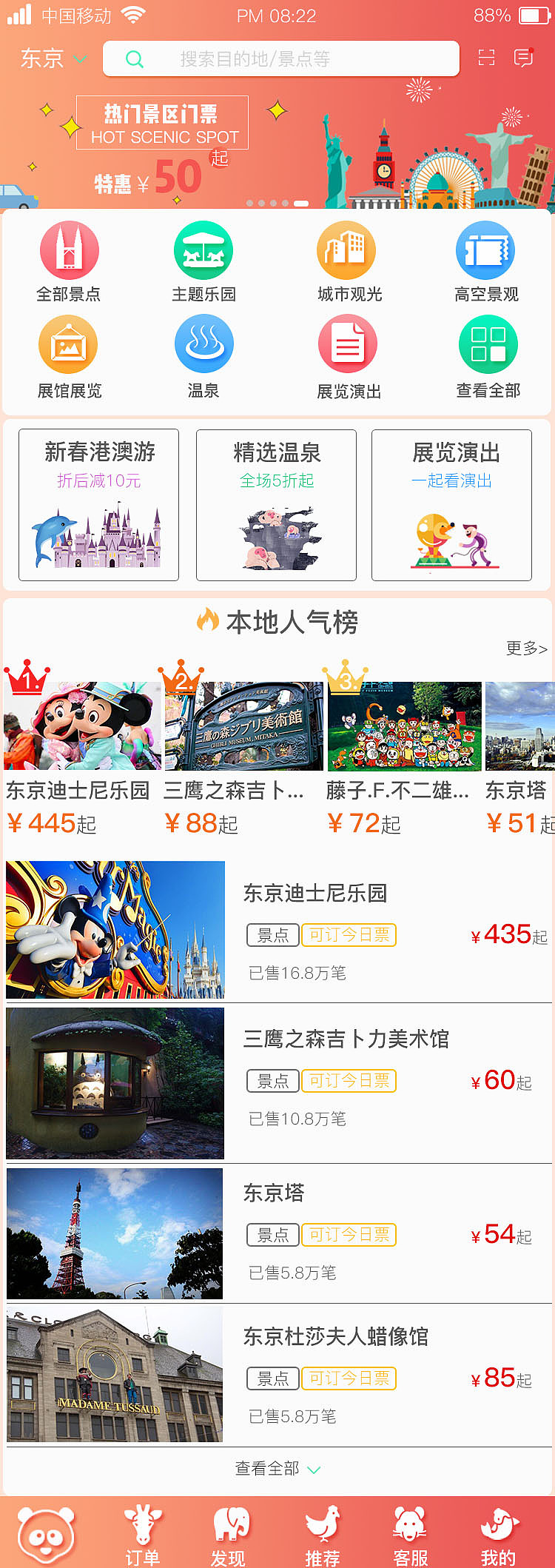Open the QR scan icon beside search bar

(x=486, y=58)
